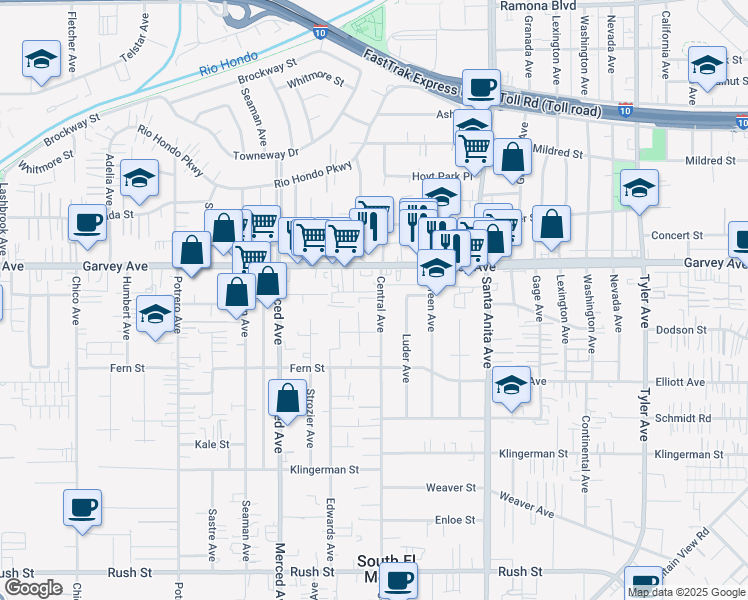Tap the school marker by Hoyt Park Pl
This screenshot has width=748, height=600.
(441, 196)
